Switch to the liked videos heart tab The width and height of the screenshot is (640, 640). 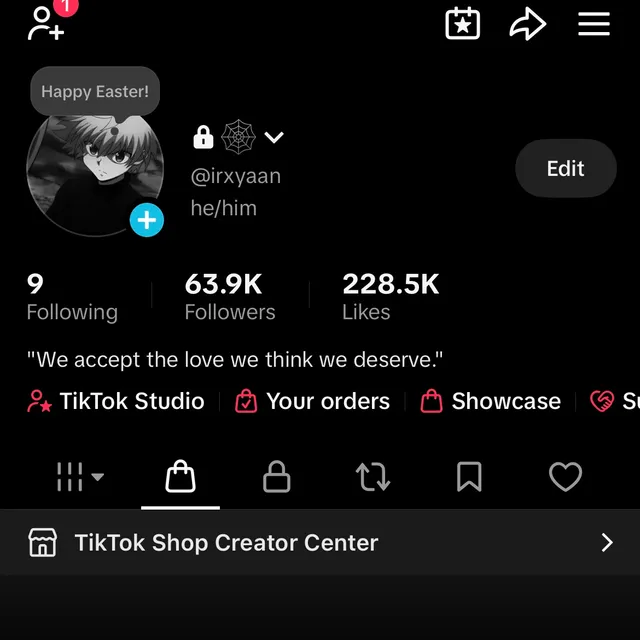pos(565,478)
